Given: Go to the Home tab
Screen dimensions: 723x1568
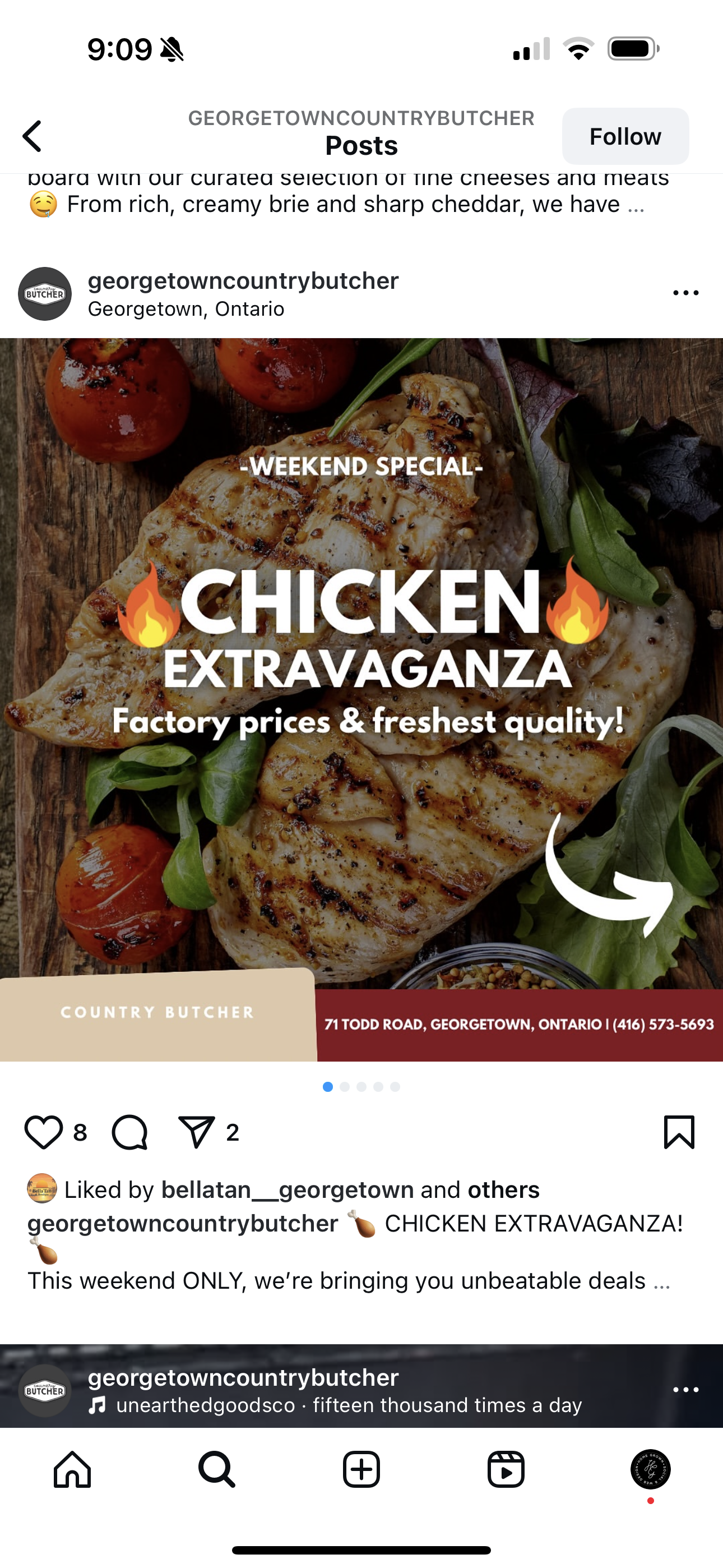Looking at the screenshot, I should 72,1469.
